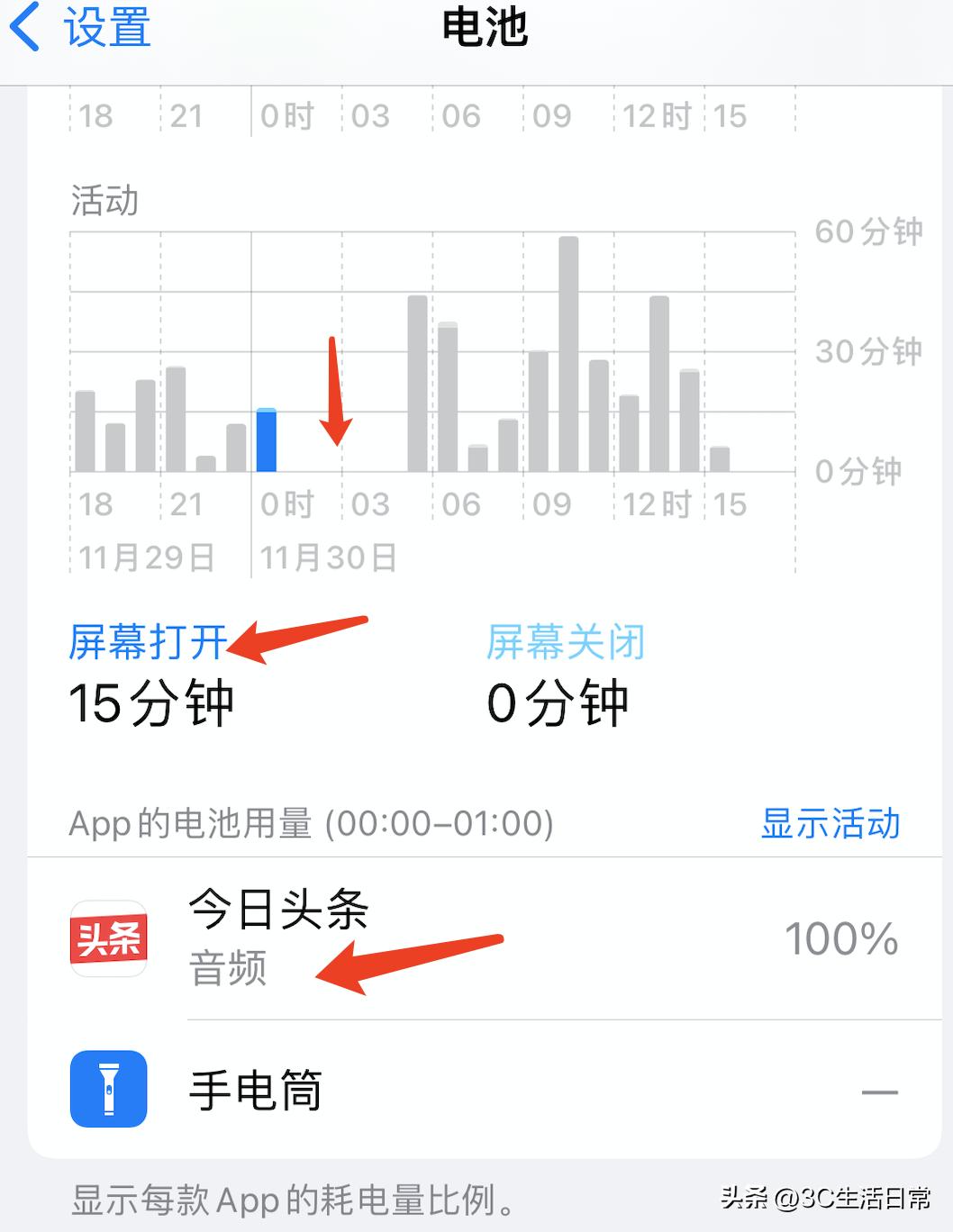Tap the 11月30日 date label
Screen dimensions: 953x1232
(x=327, y=557)
